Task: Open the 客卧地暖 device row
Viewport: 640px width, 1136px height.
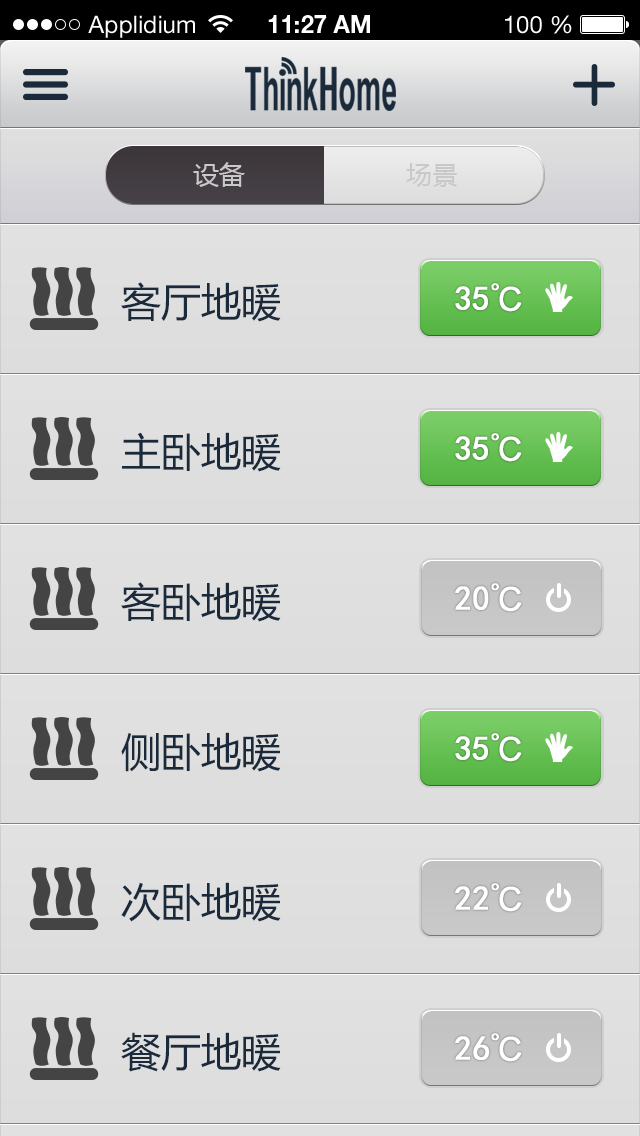Action: click(200, 600)
